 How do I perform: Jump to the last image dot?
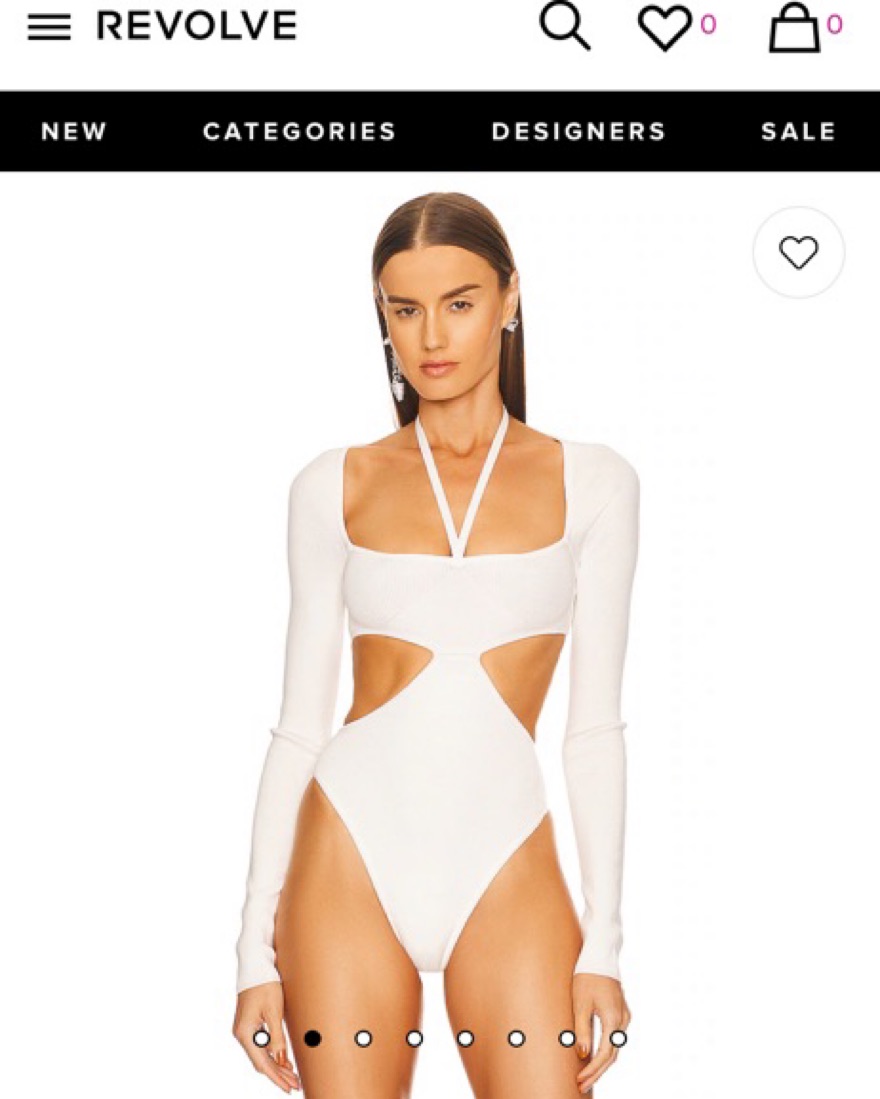point(618,1039)
